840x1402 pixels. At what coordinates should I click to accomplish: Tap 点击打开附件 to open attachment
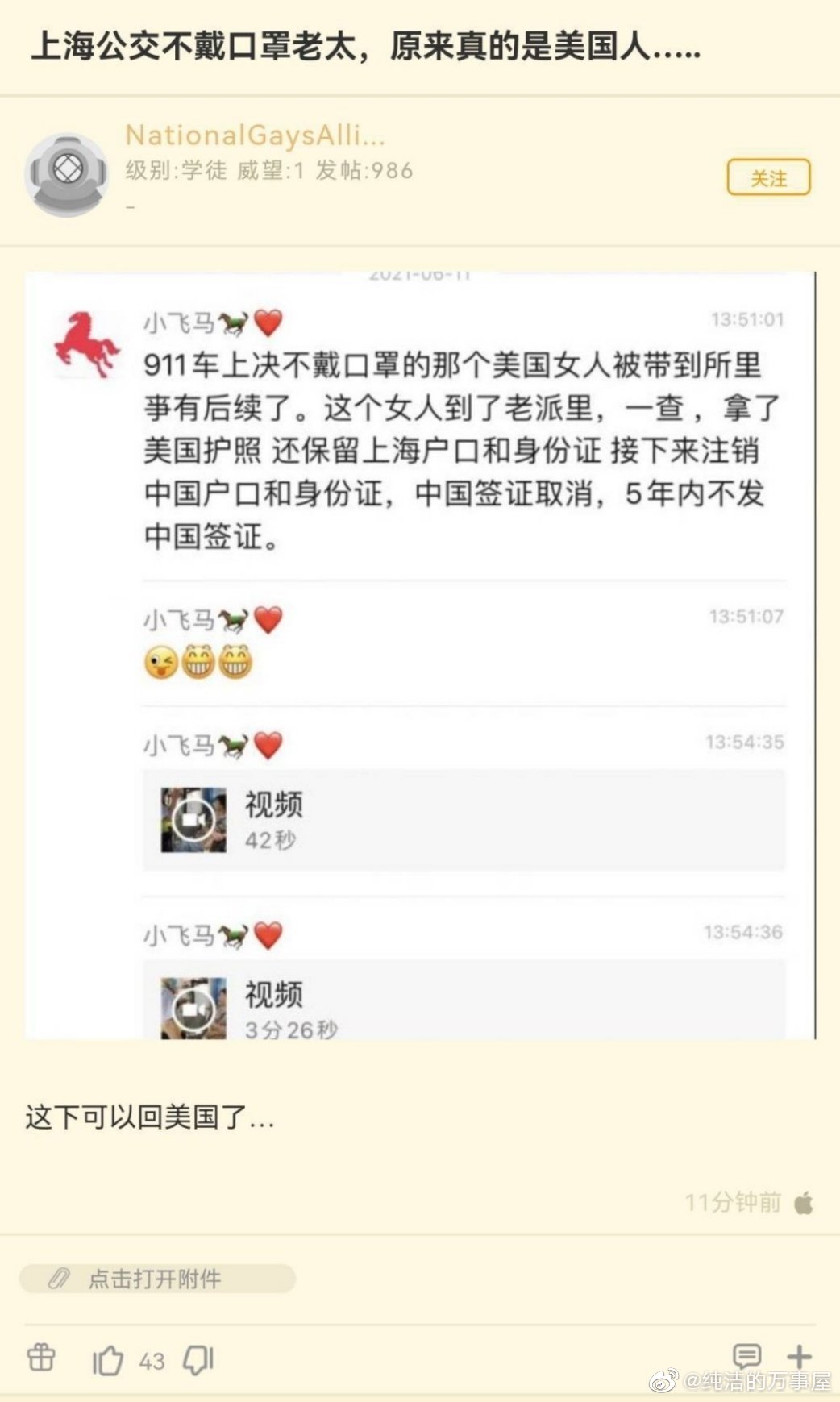(x=157, y=1278)
